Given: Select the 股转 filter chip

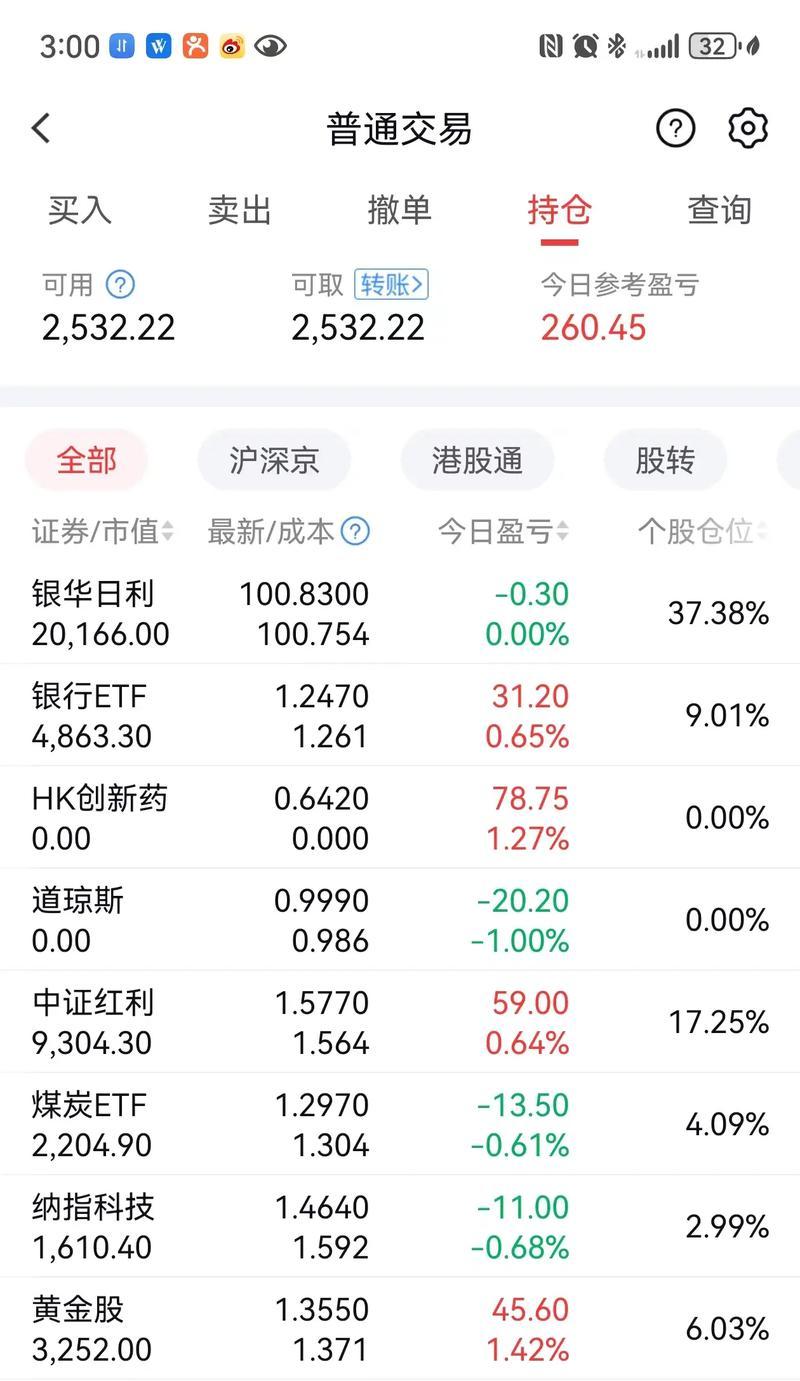Looking at the screenshot, I should [x=665, y=461].
